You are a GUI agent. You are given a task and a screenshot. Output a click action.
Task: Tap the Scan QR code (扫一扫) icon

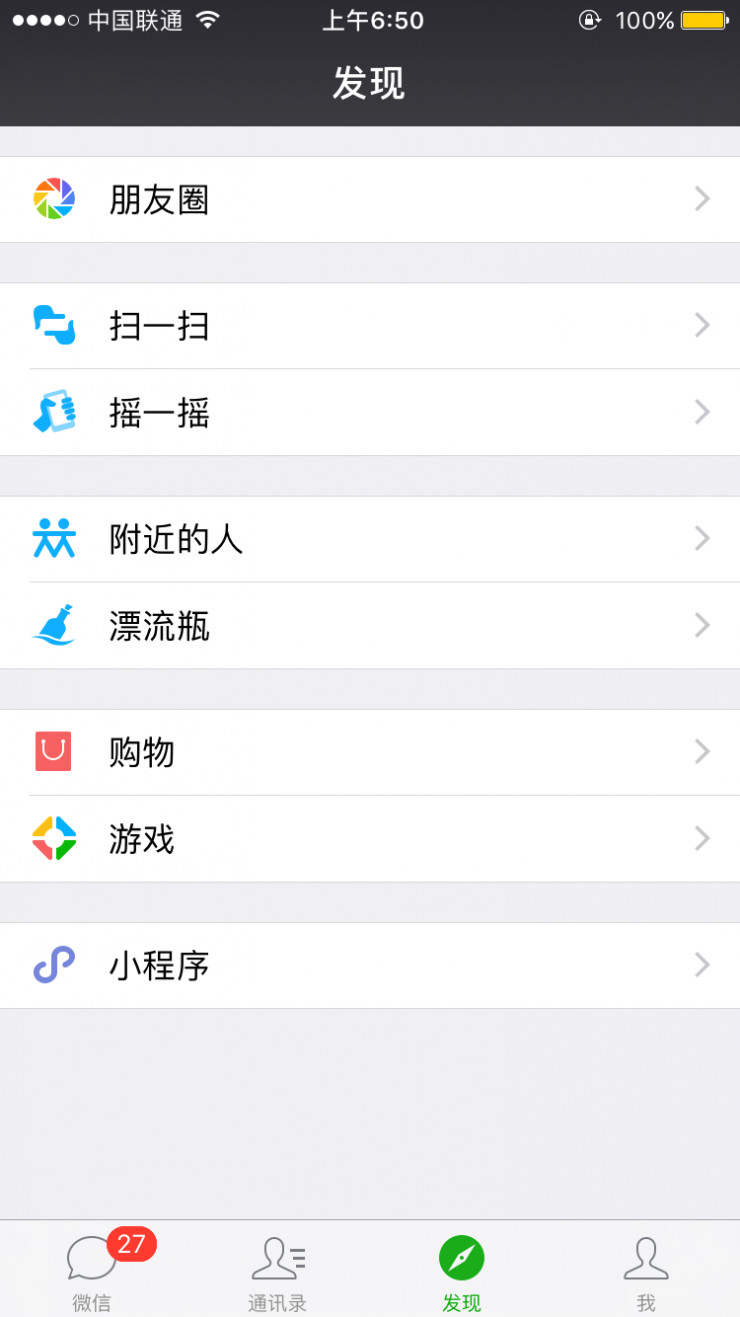55,324
